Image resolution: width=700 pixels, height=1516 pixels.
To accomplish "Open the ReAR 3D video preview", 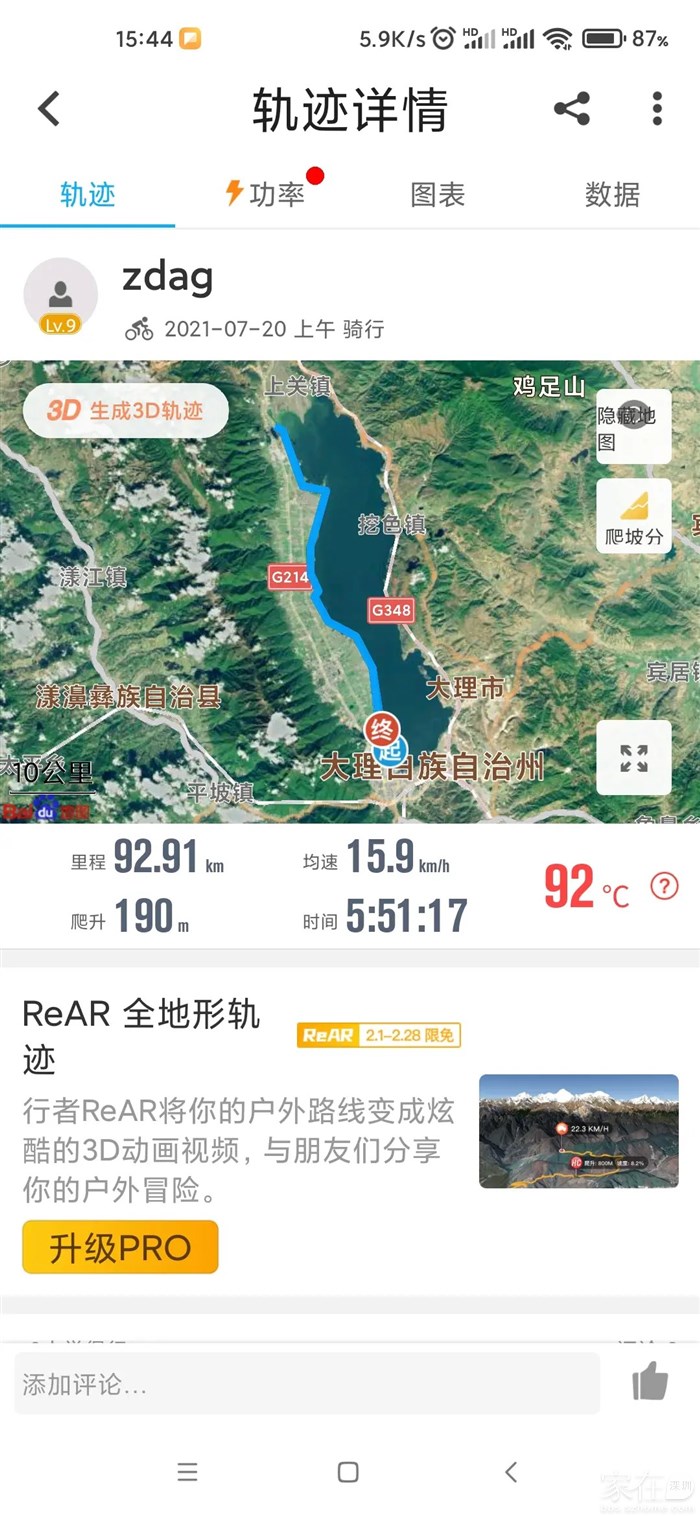I will click(x=578, y=1130).
